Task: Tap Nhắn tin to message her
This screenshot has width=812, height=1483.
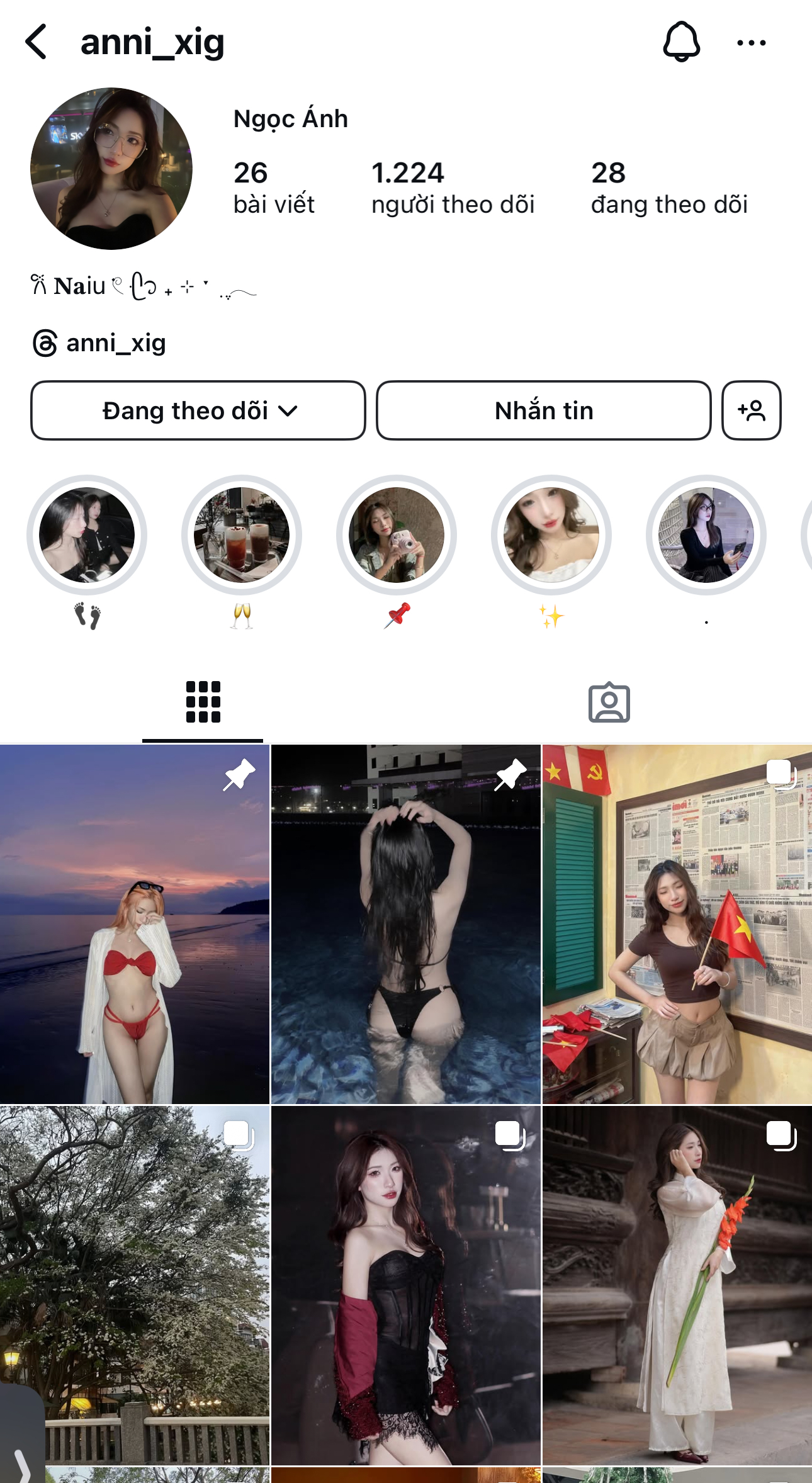Action: [x=543, y=410]
